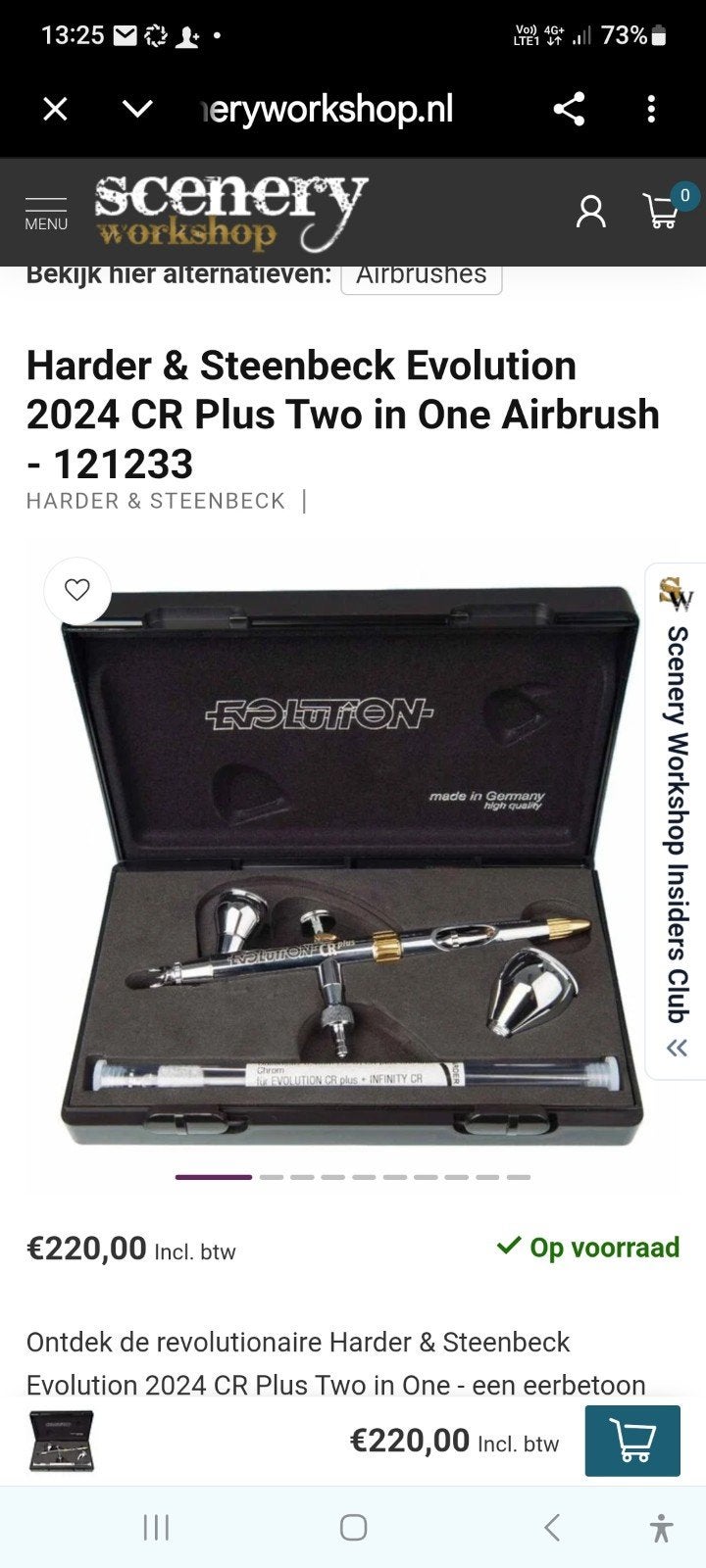Open recent apps from navigation bar
The height and width of the screenshot is (1568, 706).
tap(156, 1527)
